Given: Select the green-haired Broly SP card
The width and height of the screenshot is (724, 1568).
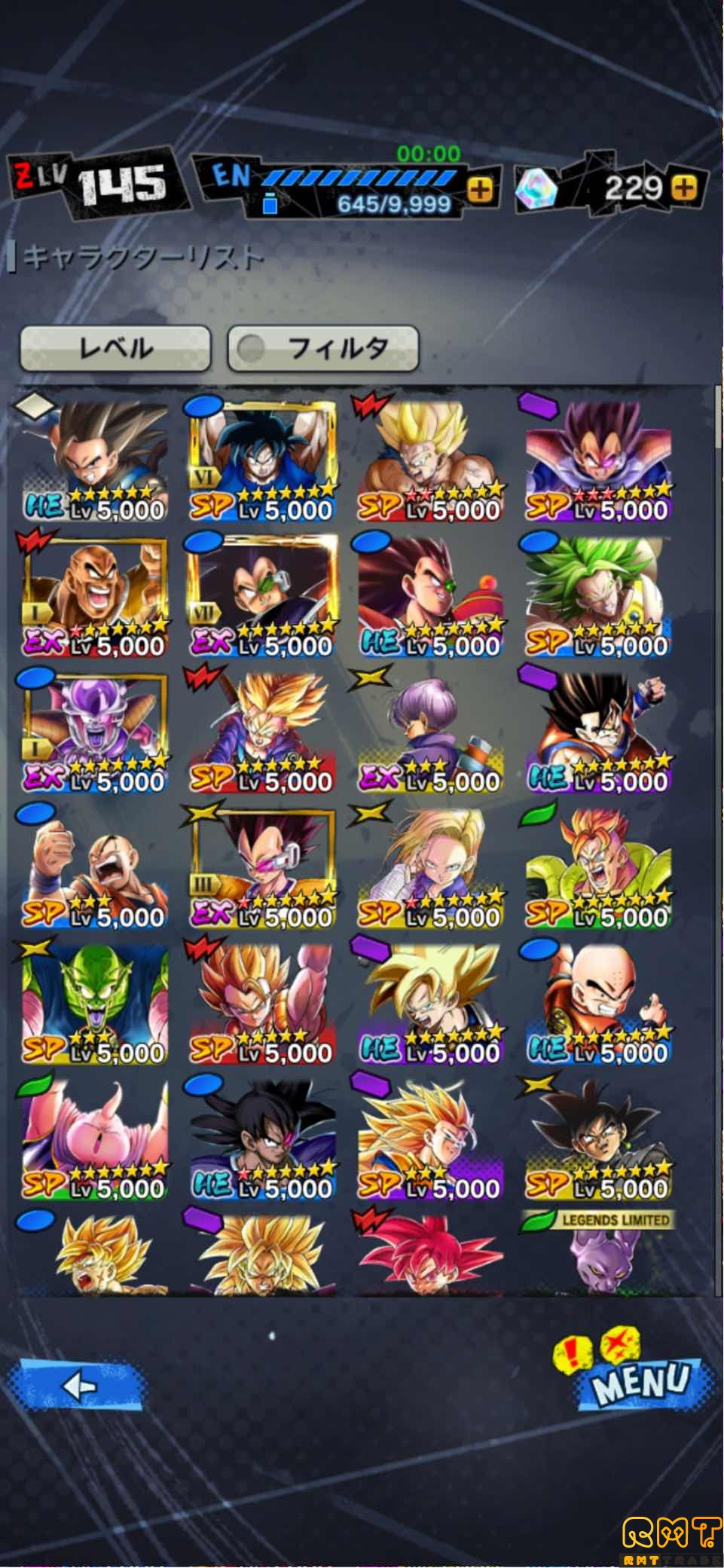Looking at the screenshot, I should click(597, 595).
